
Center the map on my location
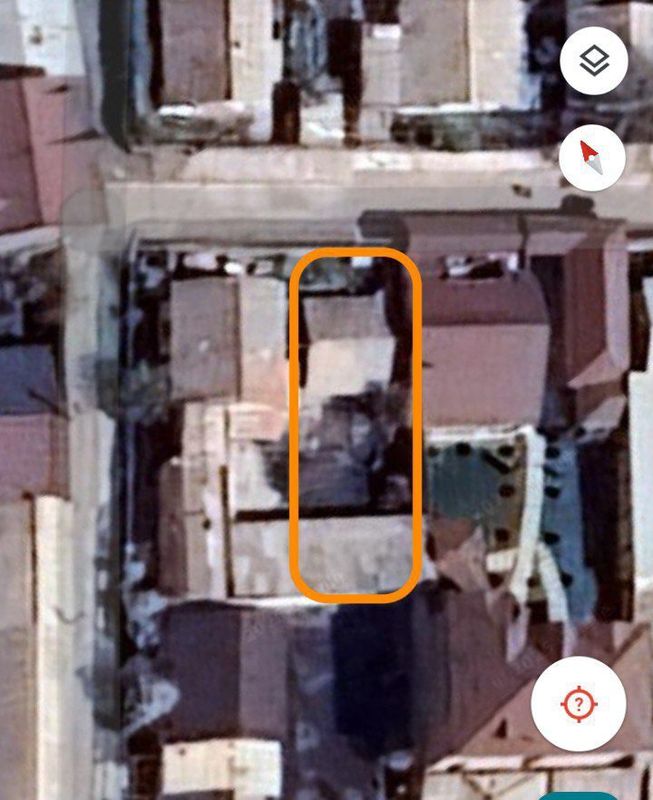(579, 705)
